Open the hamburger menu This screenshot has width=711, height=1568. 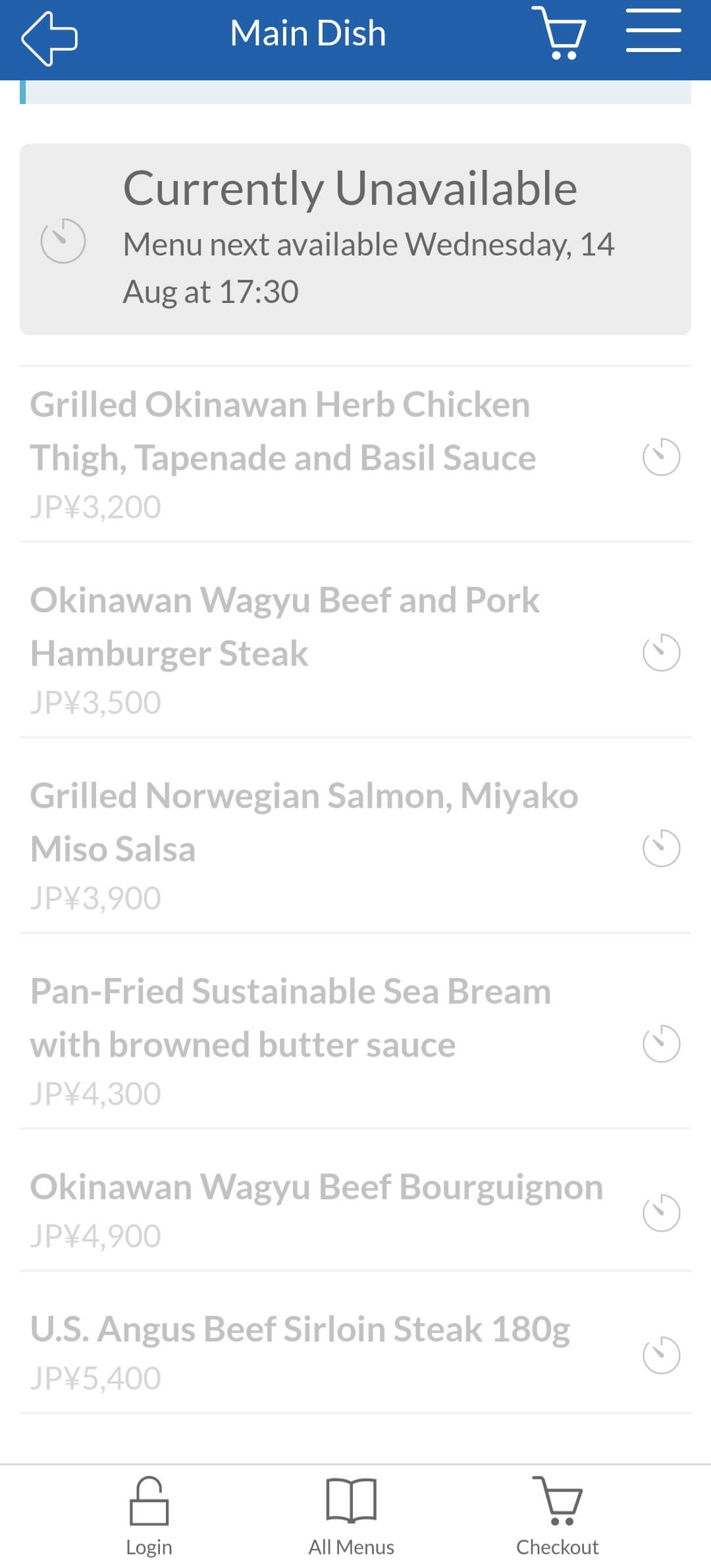pos(653,31)
